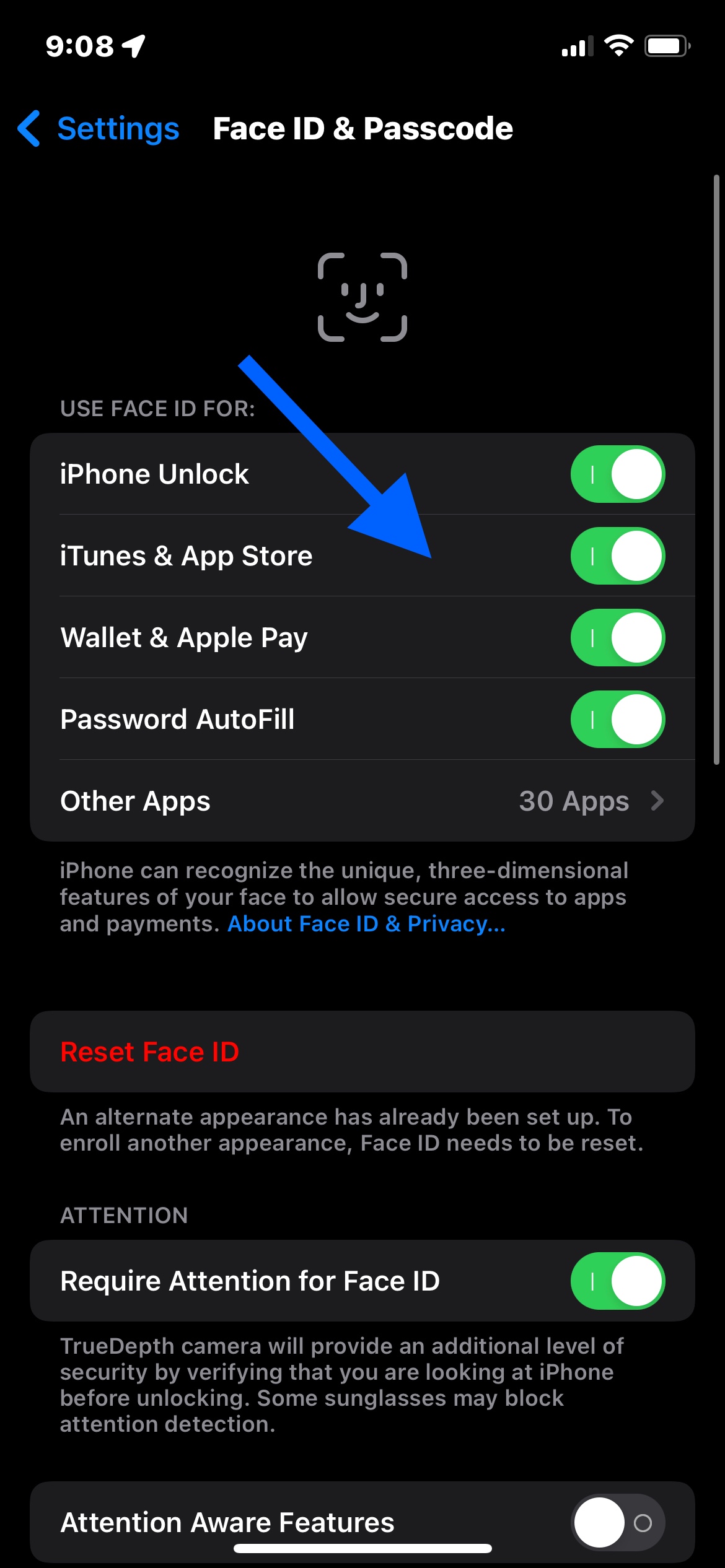This screenshot has height=1568, width=725.
Task: Toggle iPhone Unlock switch off
Action: [618, 474]
